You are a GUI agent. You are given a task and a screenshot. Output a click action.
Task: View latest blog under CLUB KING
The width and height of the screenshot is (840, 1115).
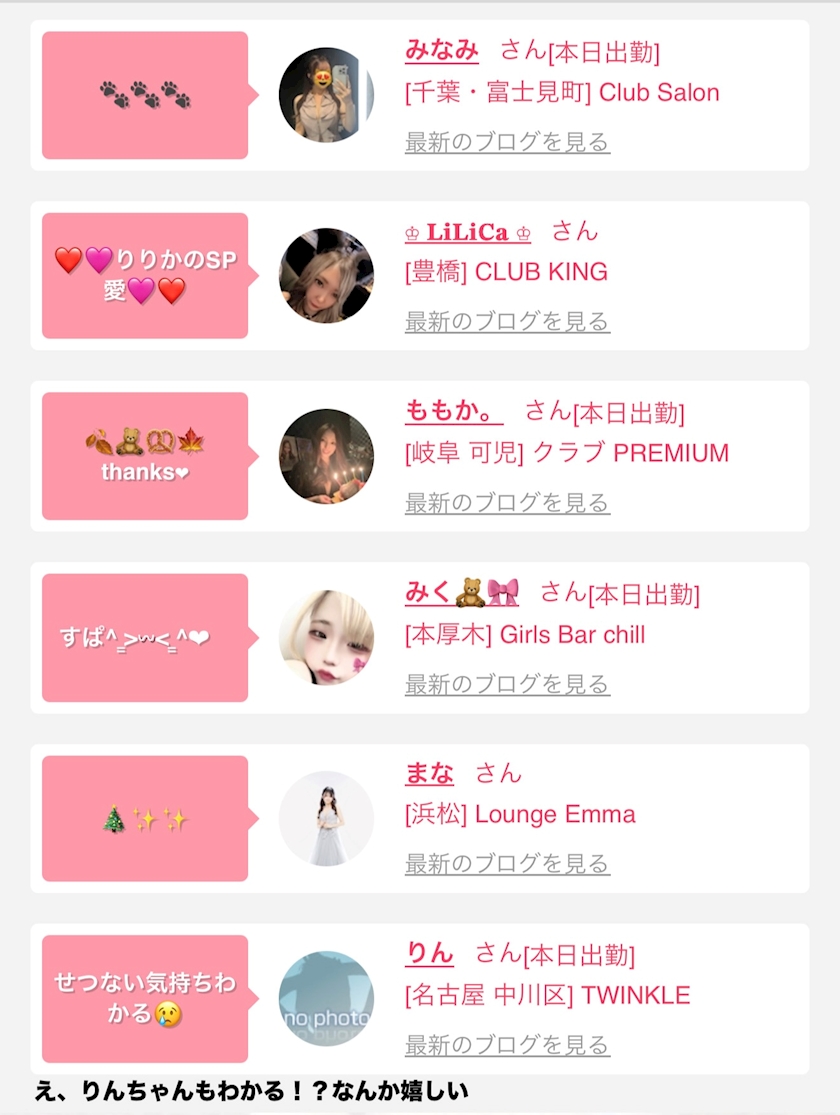[x=507, y=321]
